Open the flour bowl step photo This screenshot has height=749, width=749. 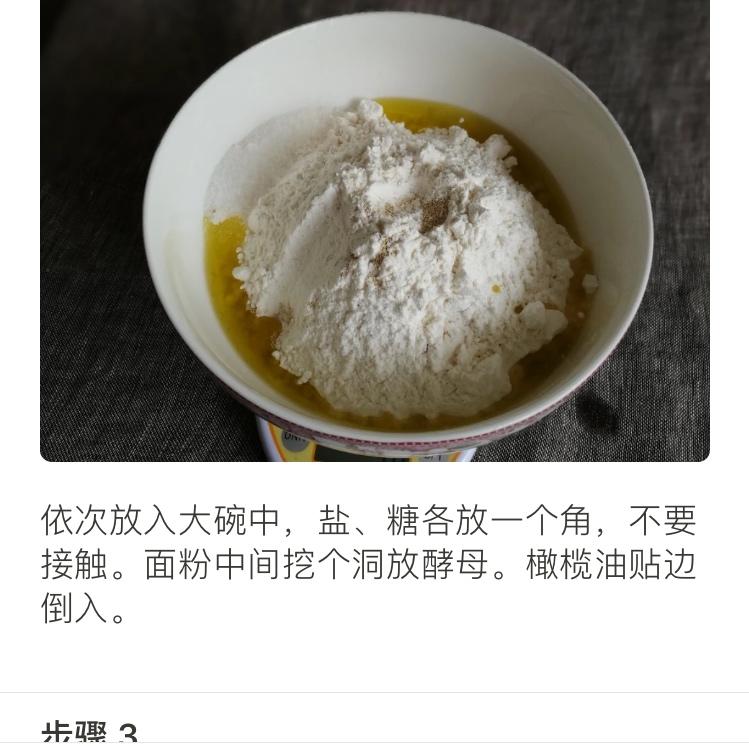coord(375,230)
